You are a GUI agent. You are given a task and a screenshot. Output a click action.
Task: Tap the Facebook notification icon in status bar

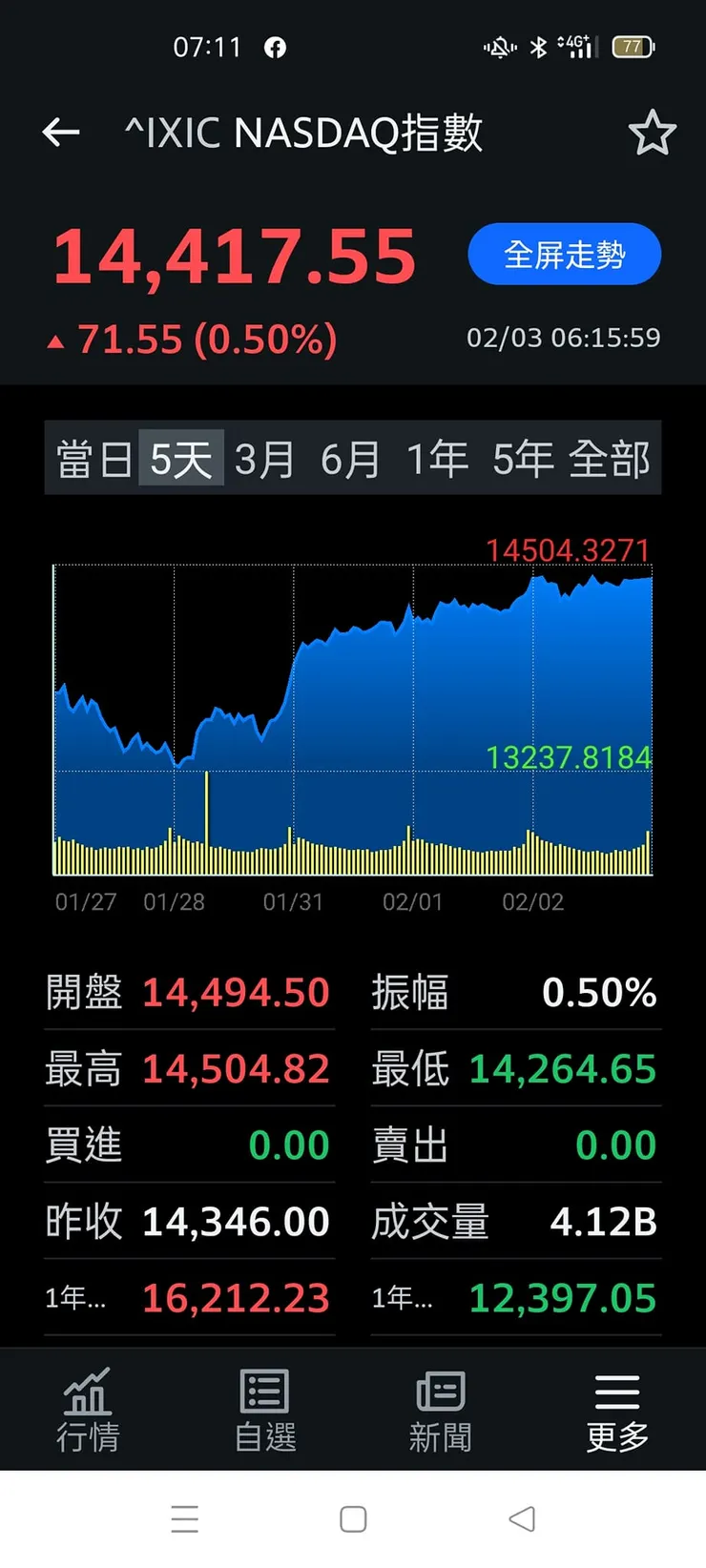tap(274, 46)
